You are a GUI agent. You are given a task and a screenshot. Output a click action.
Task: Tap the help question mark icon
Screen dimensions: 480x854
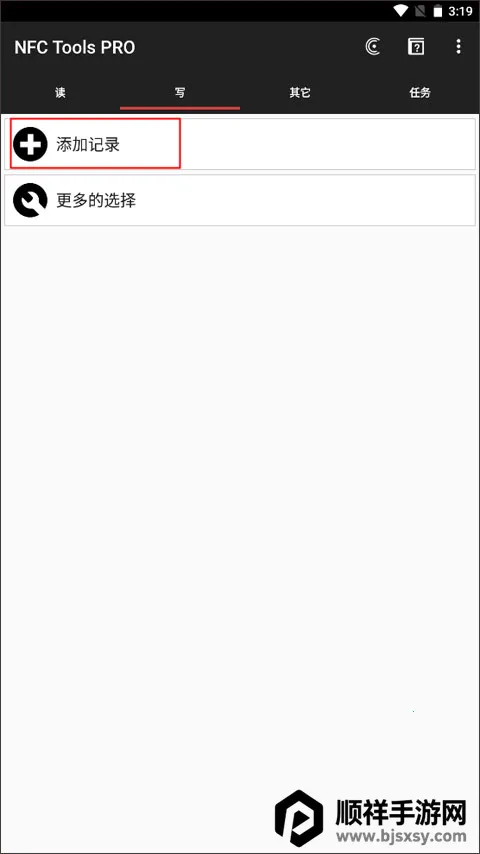[x=416, y=47]
